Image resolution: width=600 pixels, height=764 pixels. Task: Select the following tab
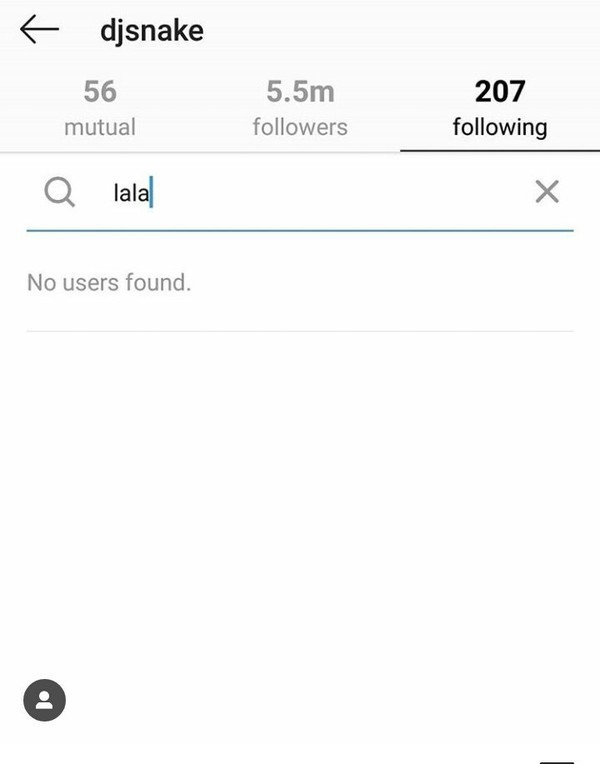click(500, 109)
